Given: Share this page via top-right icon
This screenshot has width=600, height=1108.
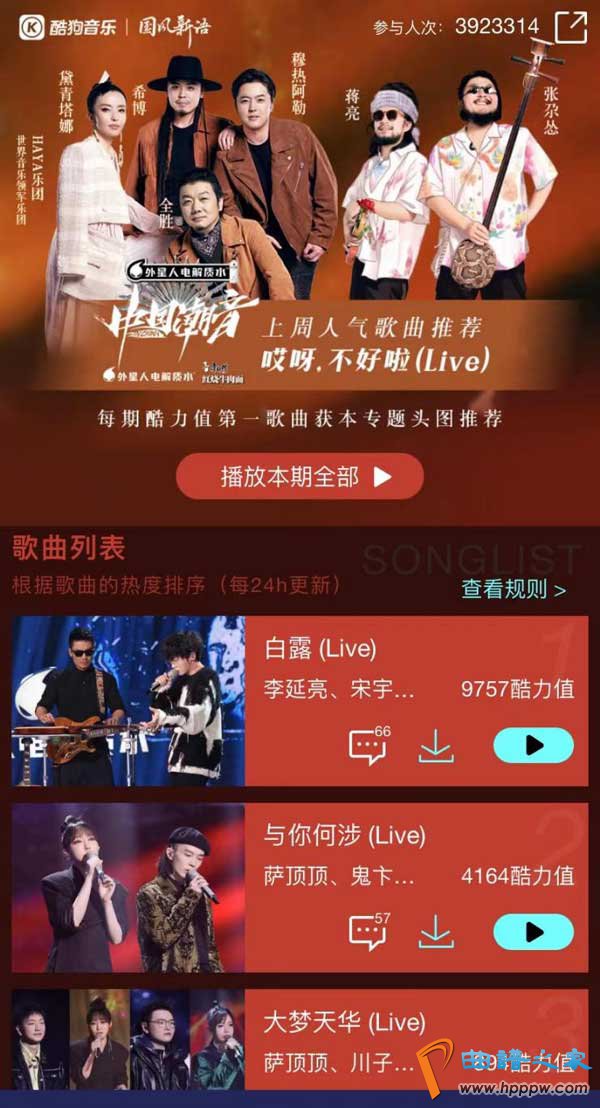Looking at the screenshot, I should coord(570,27).
